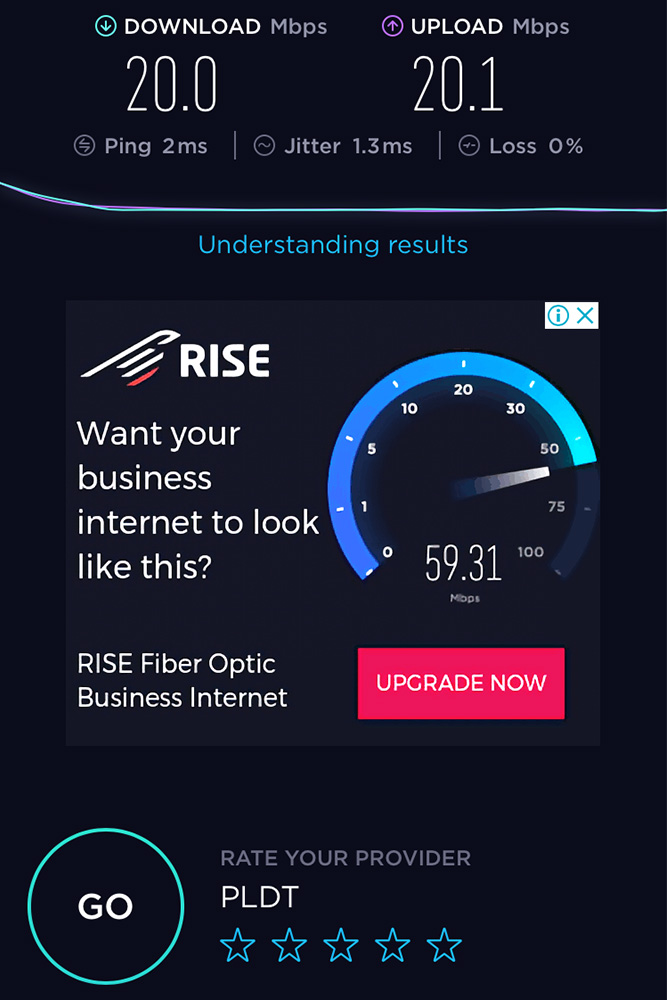Tap UPGRADE NOW in the RISE ad
This screenshot has height=1000, width=667.
pyautogui.click(x=461, y=684)
